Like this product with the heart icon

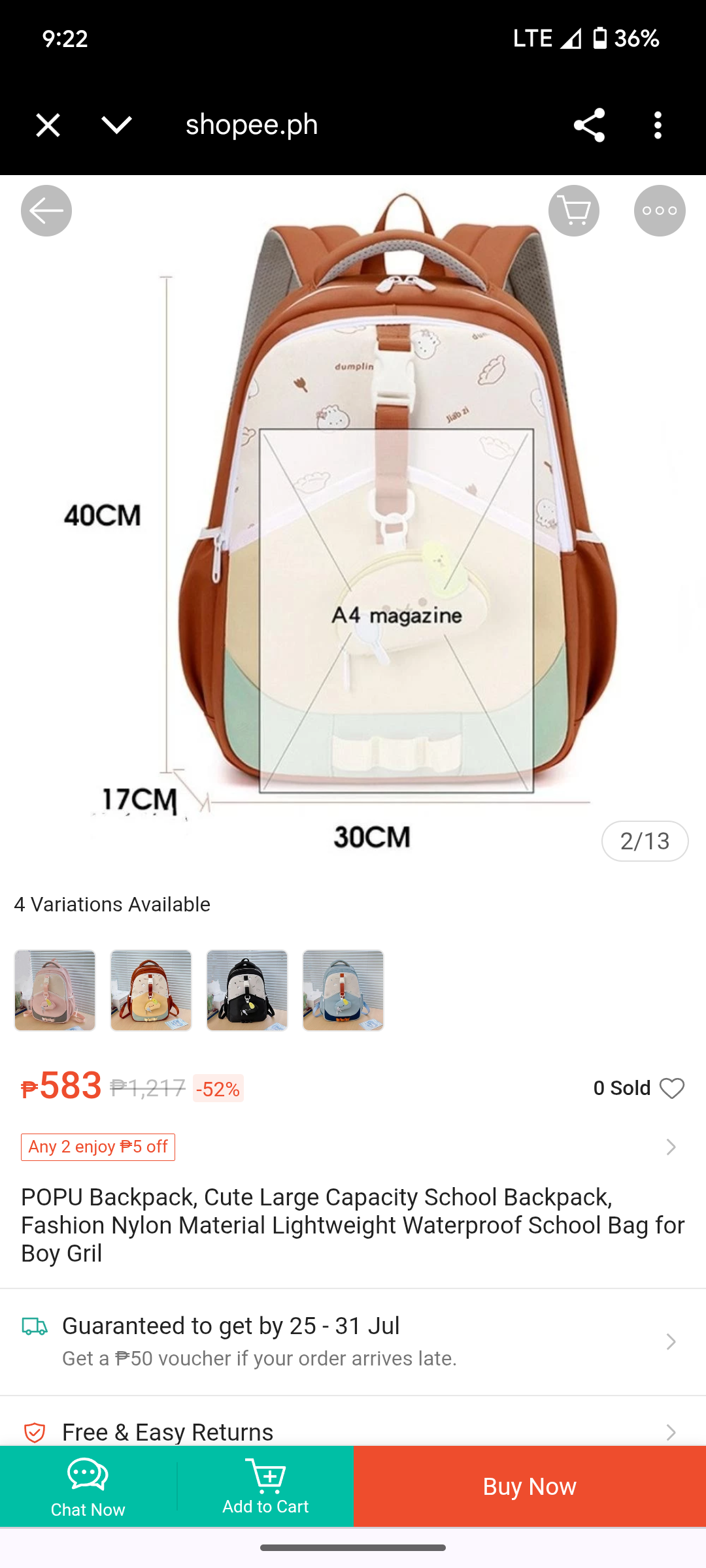tap(672, 1088)
